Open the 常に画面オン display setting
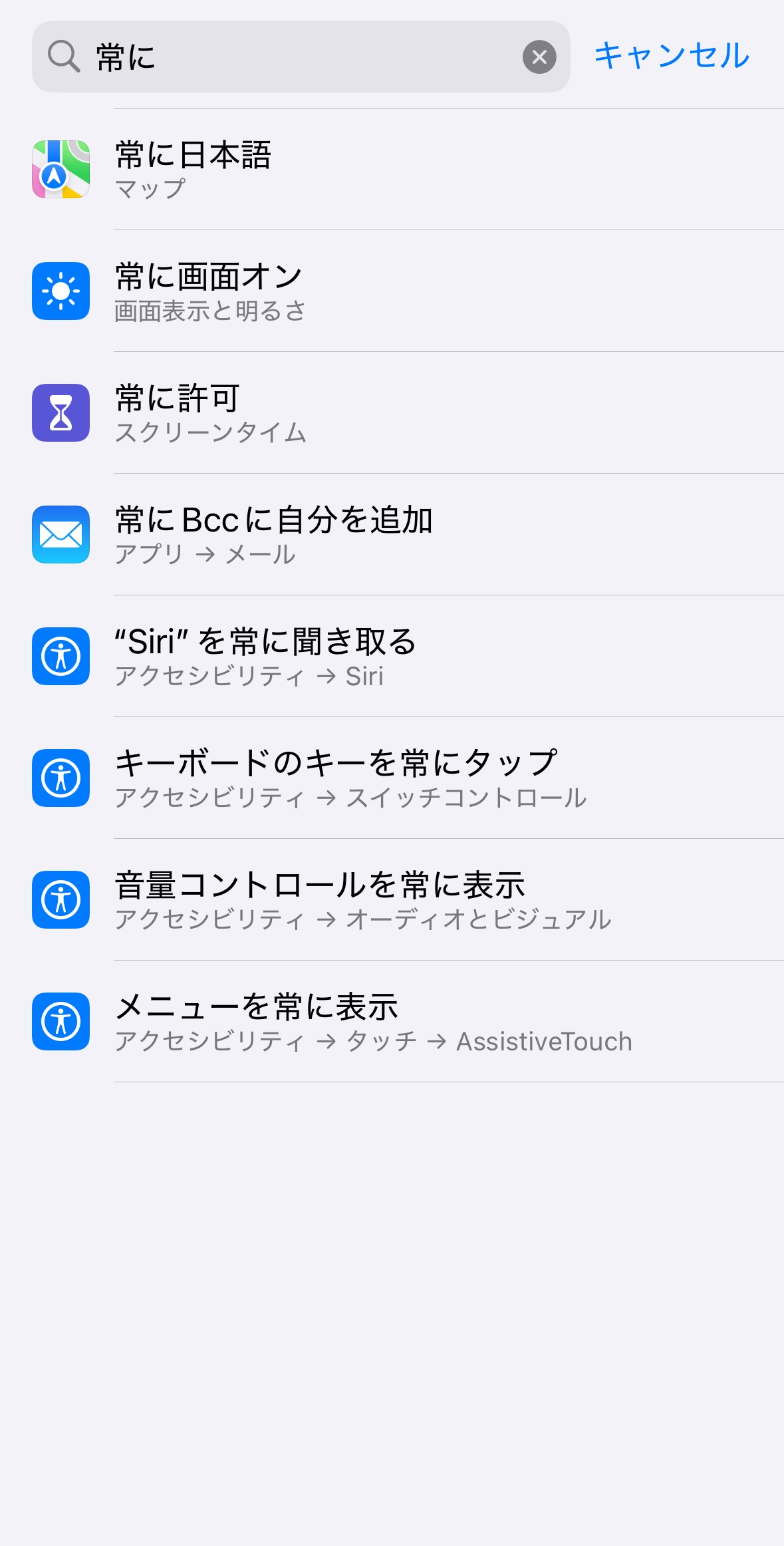This screenshot has width=784, height=1546. point(399,291)
